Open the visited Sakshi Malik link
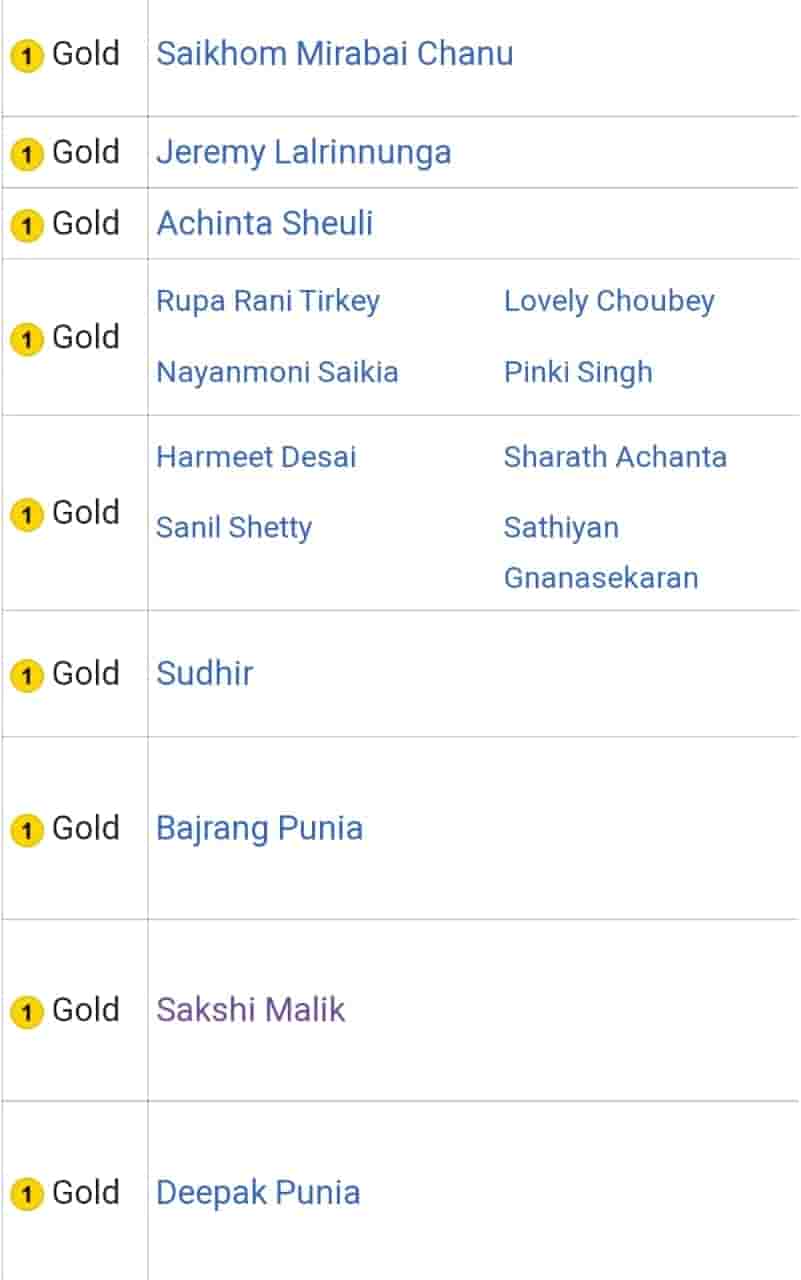The width and height of the screenshot is (801, 1280). [x=250, y=1010]
